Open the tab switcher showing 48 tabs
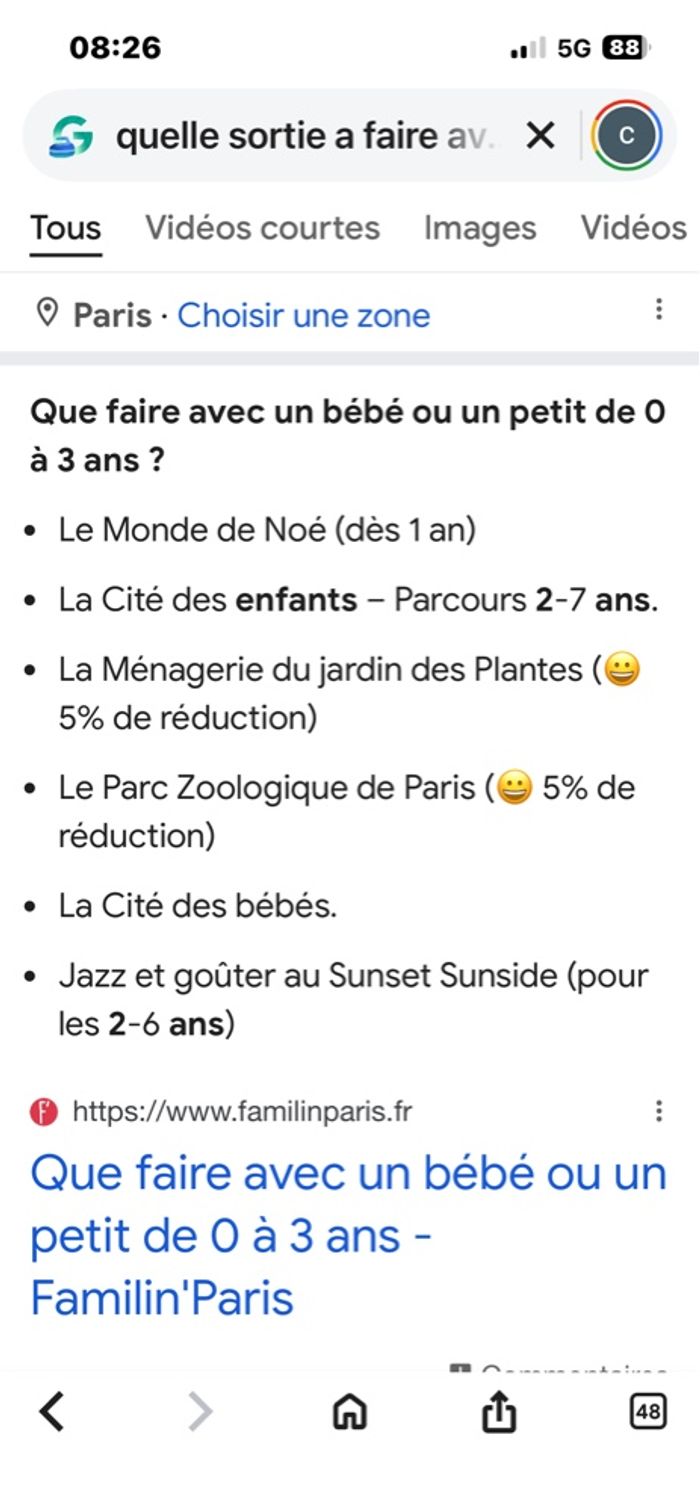This screenshot has height=1512, width=700. pyautogui.click(x=648, y=1411)
